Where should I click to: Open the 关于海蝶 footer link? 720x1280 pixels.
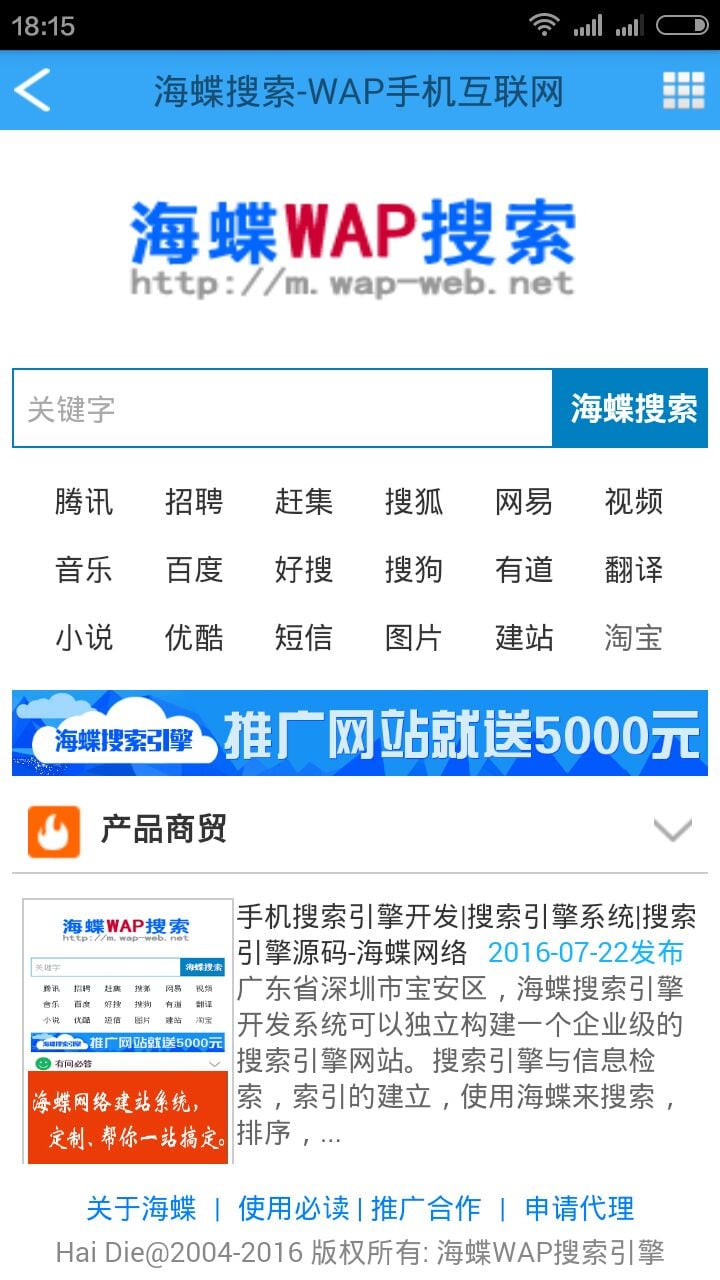point(141,1208)
